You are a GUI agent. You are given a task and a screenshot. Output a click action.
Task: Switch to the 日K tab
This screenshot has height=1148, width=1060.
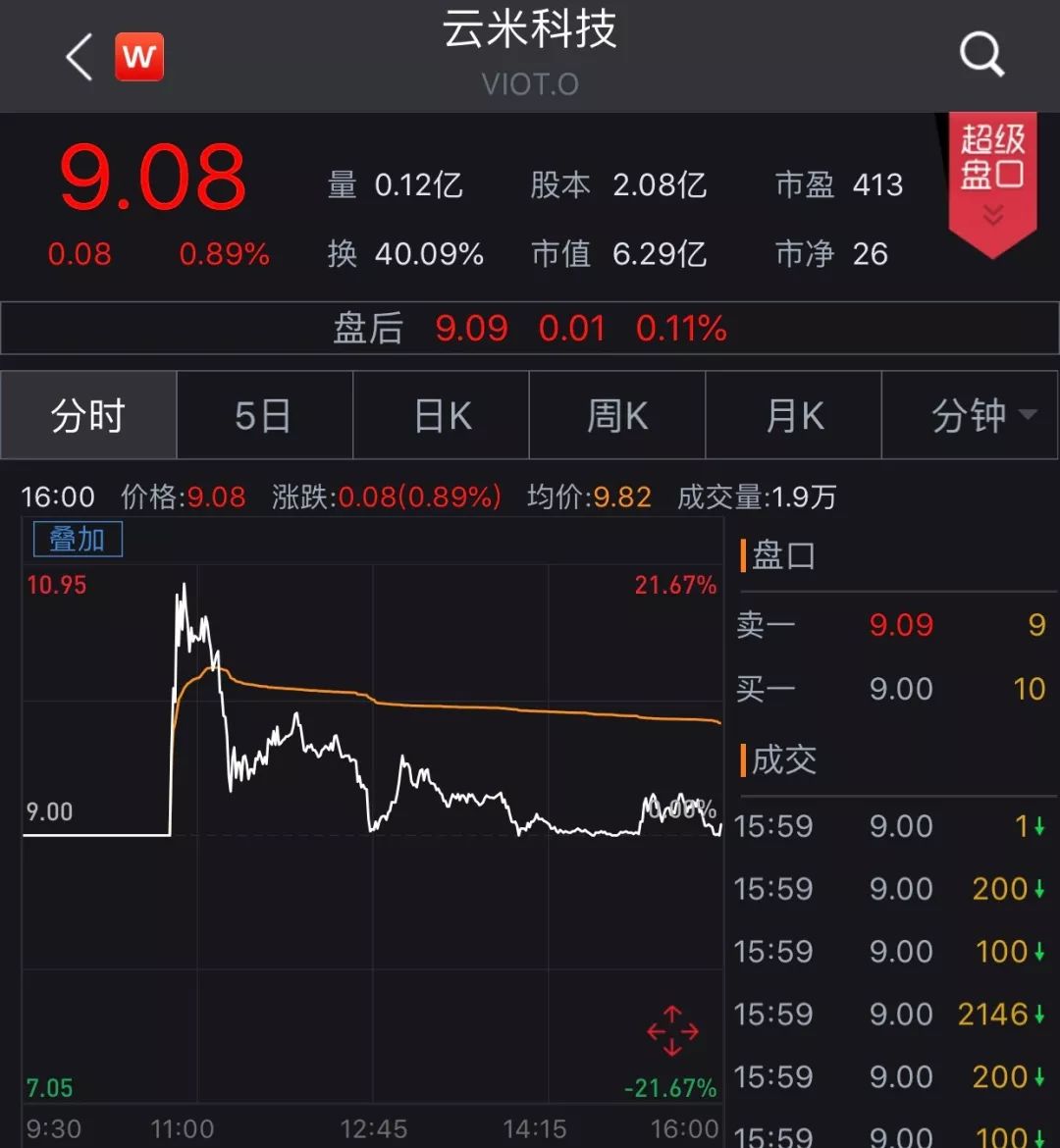[441, 415]
